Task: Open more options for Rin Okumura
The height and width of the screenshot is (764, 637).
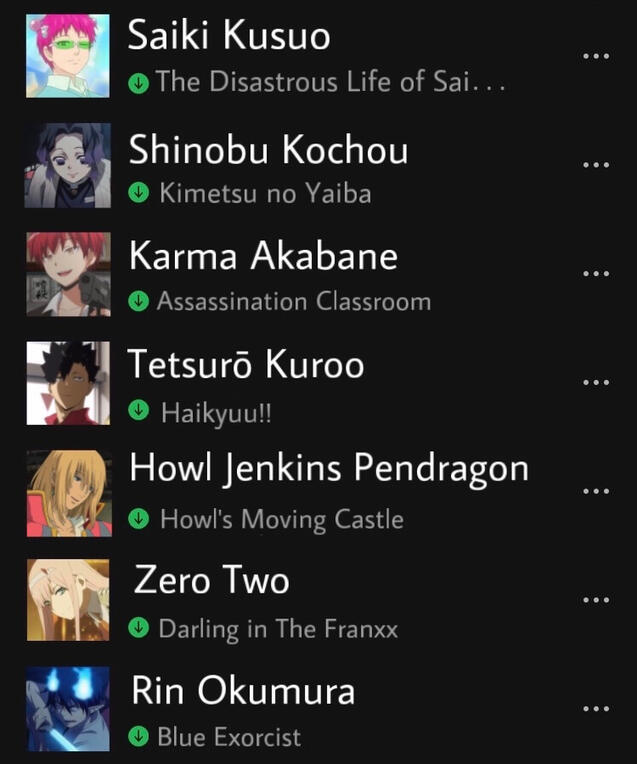Action: pyautogui.click(x=595, y=708)
